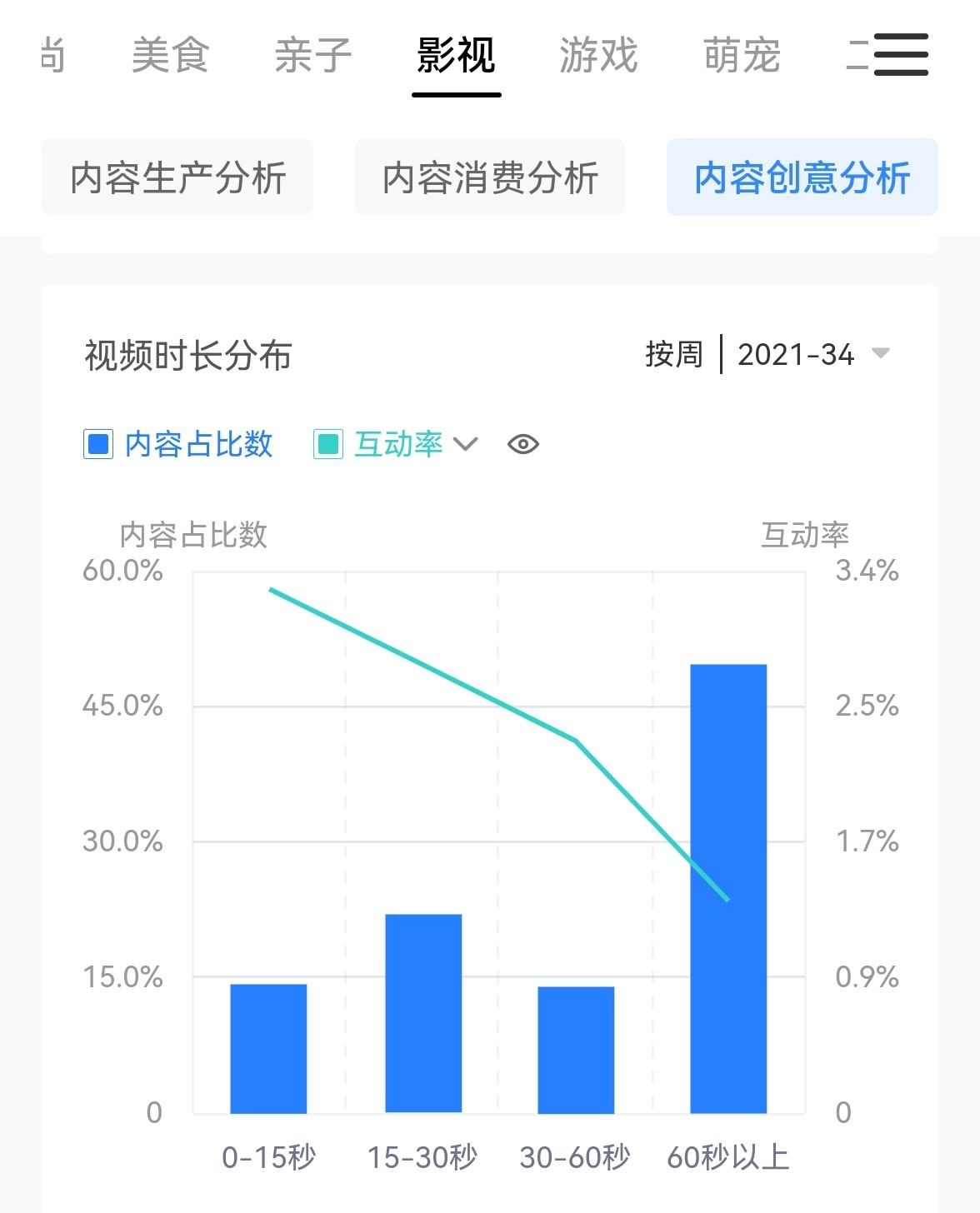Image resolution: width=980 pixels, height=1213 pixels.
Task: Switch to the 萌宠 category tab
Action: tap(742, 57)
